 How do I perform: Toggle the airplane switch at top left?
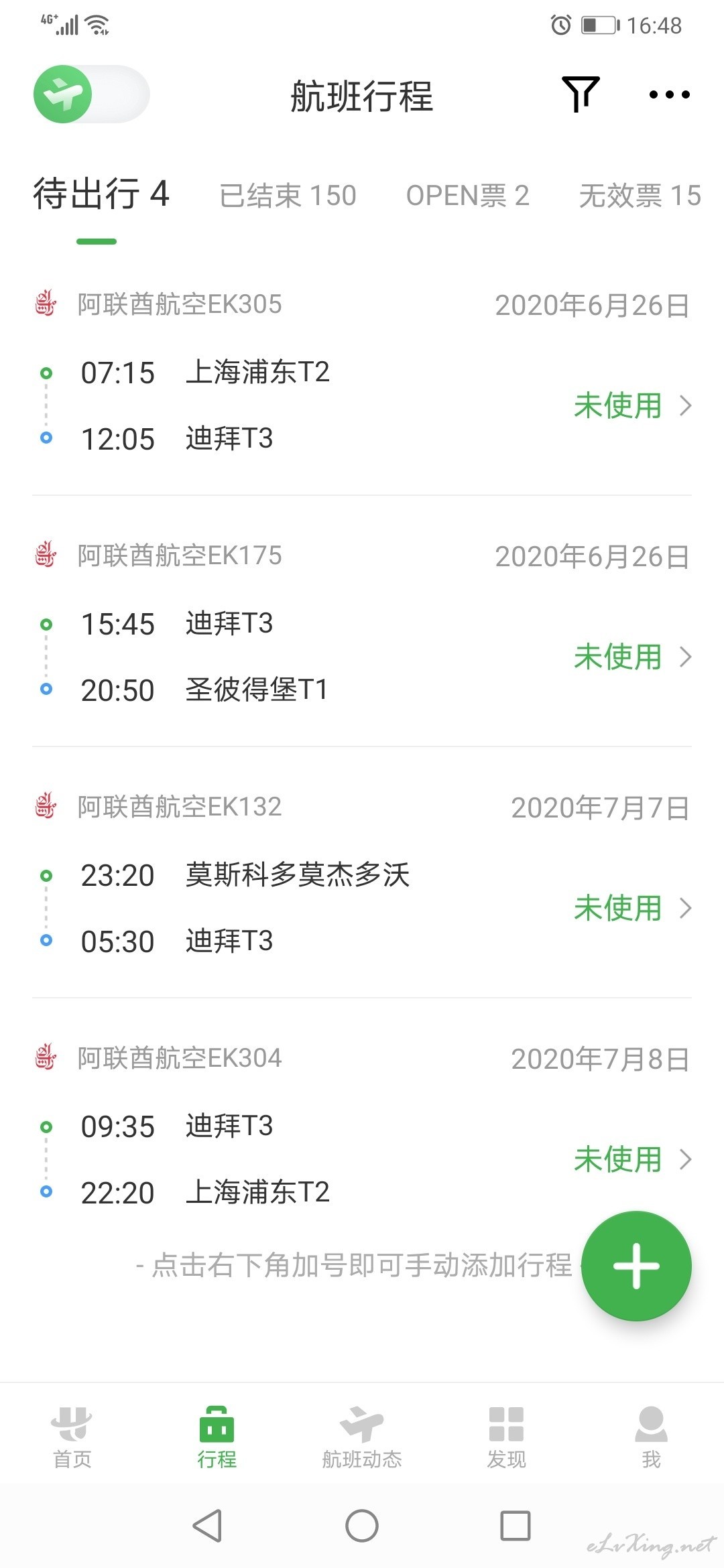pos(91,94)
